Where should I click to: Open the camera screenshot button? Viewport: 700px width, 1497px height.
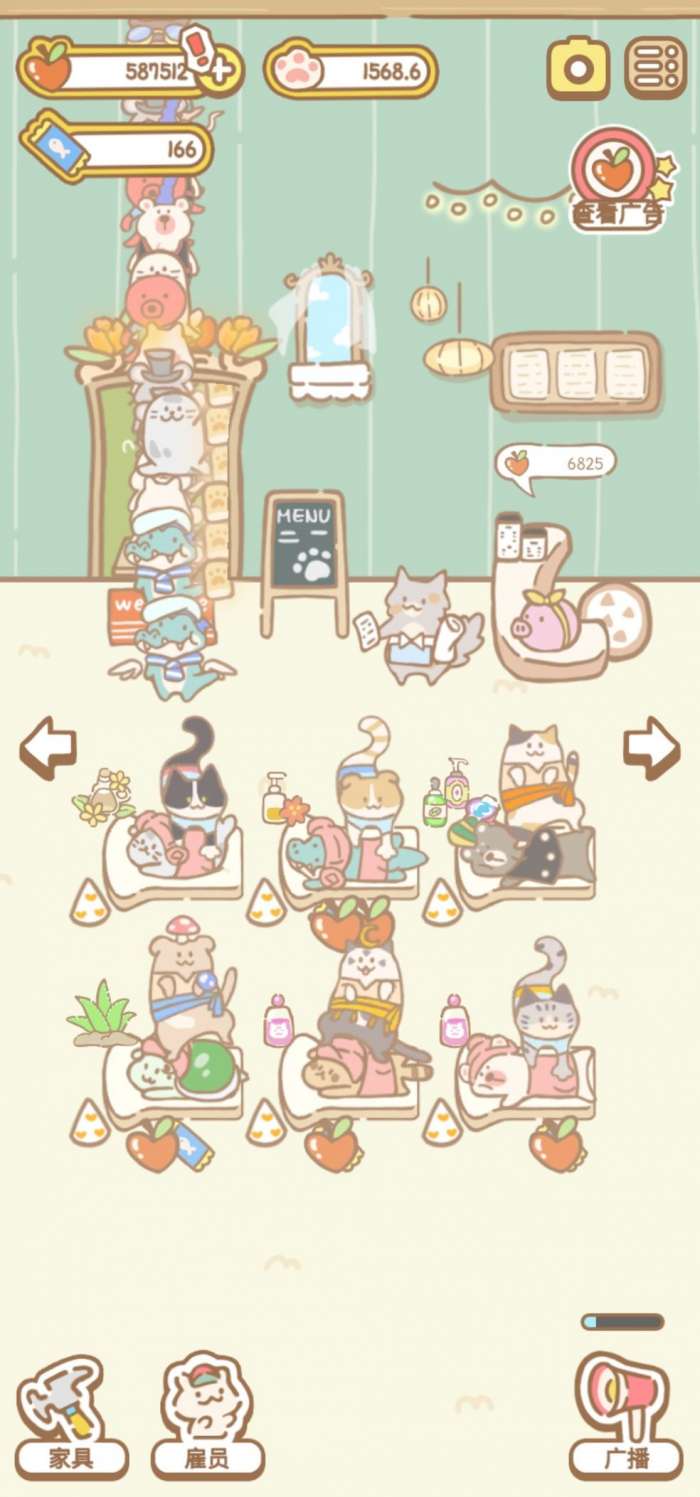(x=577, y=68)
